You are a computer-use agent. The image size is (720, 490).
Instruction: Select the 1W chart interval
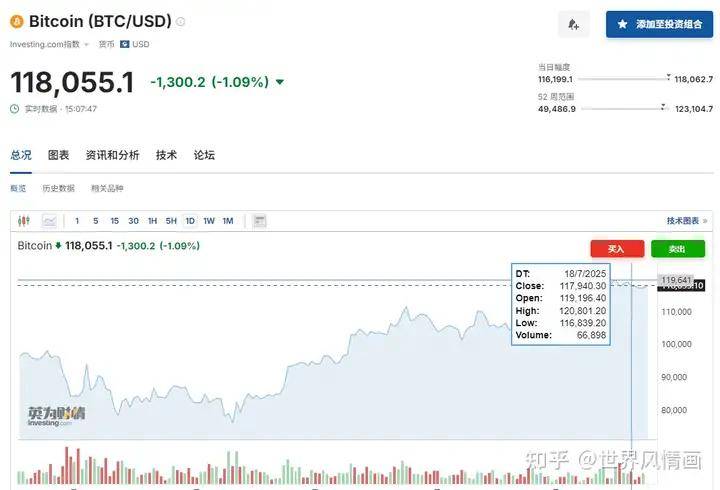[209, 221]
